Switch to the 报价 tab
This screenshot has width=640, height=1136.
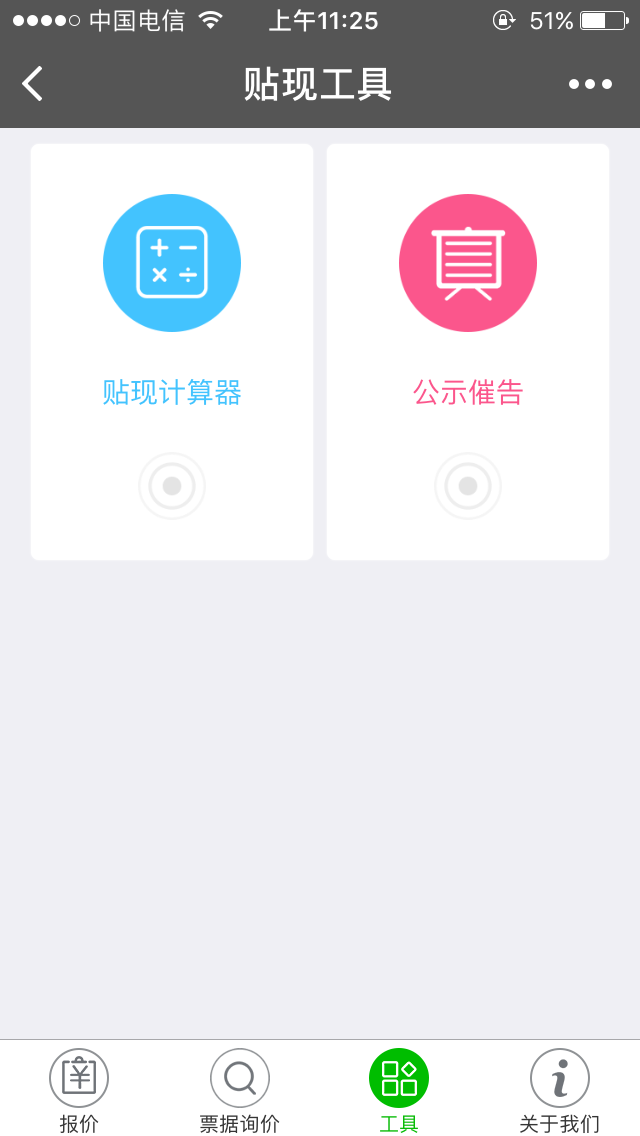pyautogui.click(x=79, y=1090)
